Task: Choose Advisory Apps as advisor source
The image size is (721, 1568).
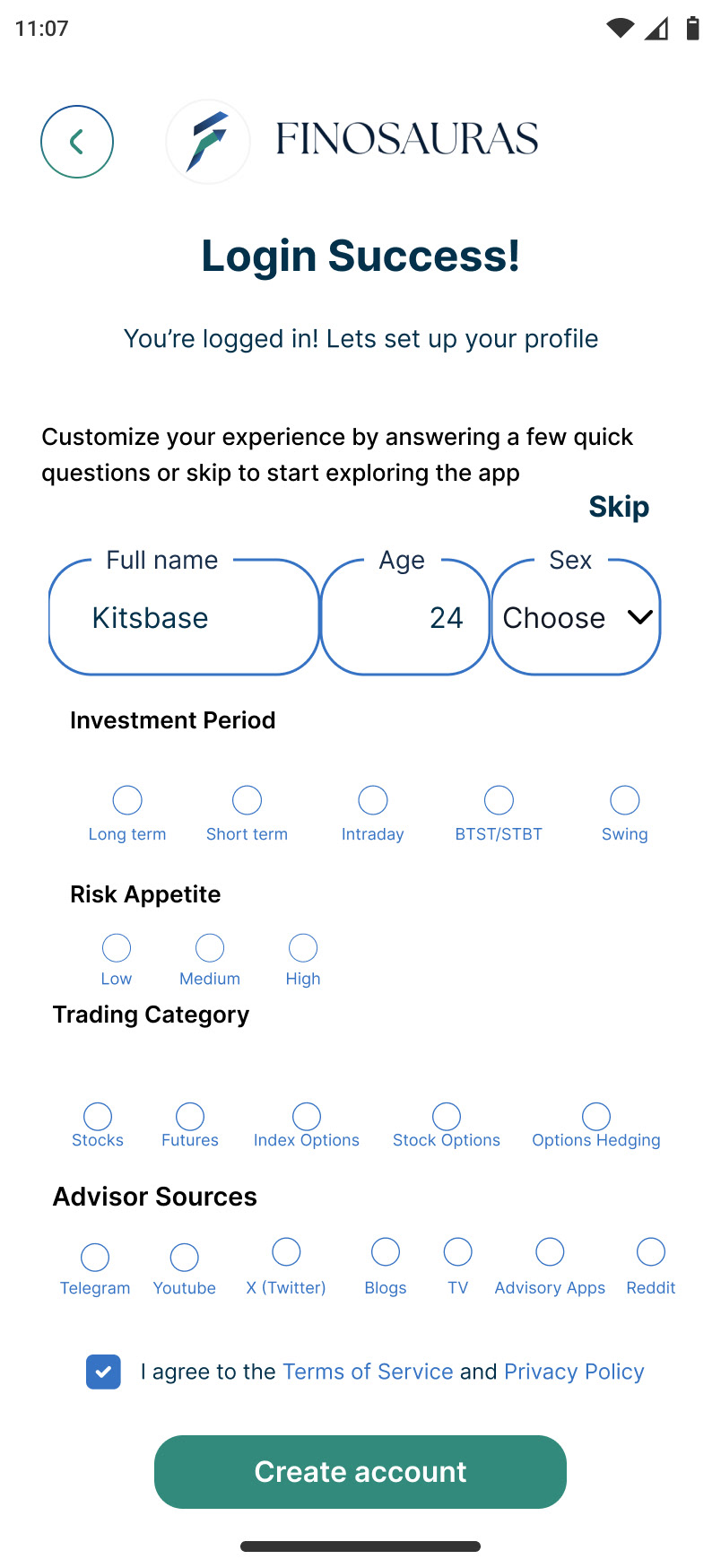Action: pos(550,1252)
